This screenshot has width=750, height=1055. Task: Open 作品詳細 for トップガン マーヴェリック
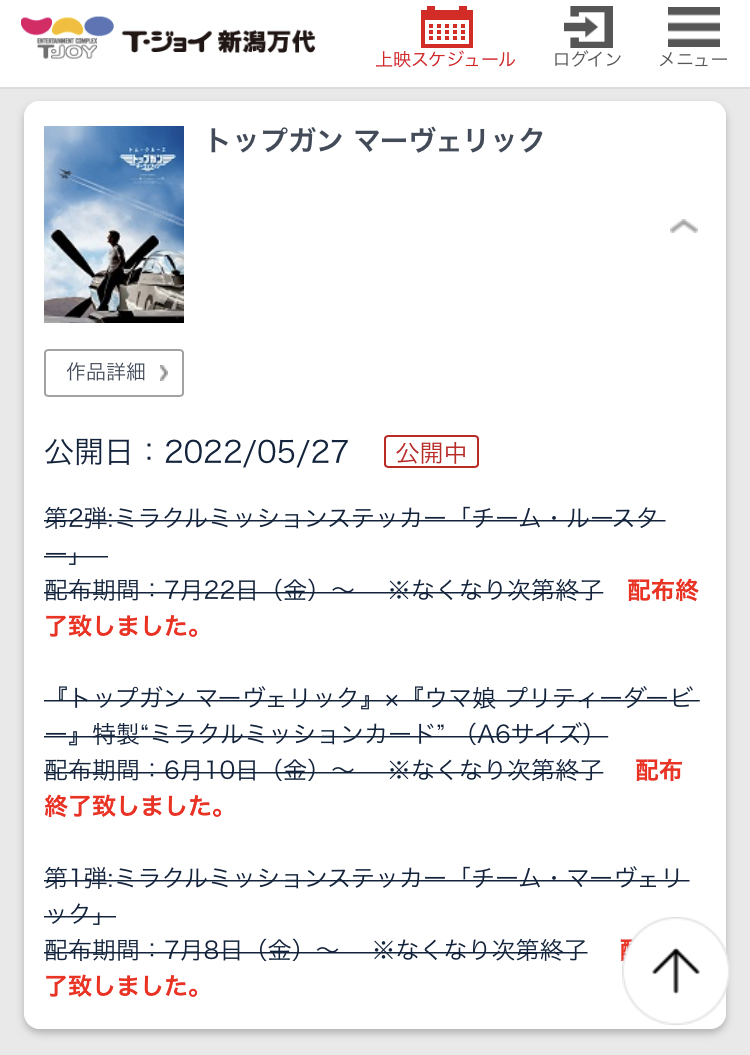(x=114, y=373)
